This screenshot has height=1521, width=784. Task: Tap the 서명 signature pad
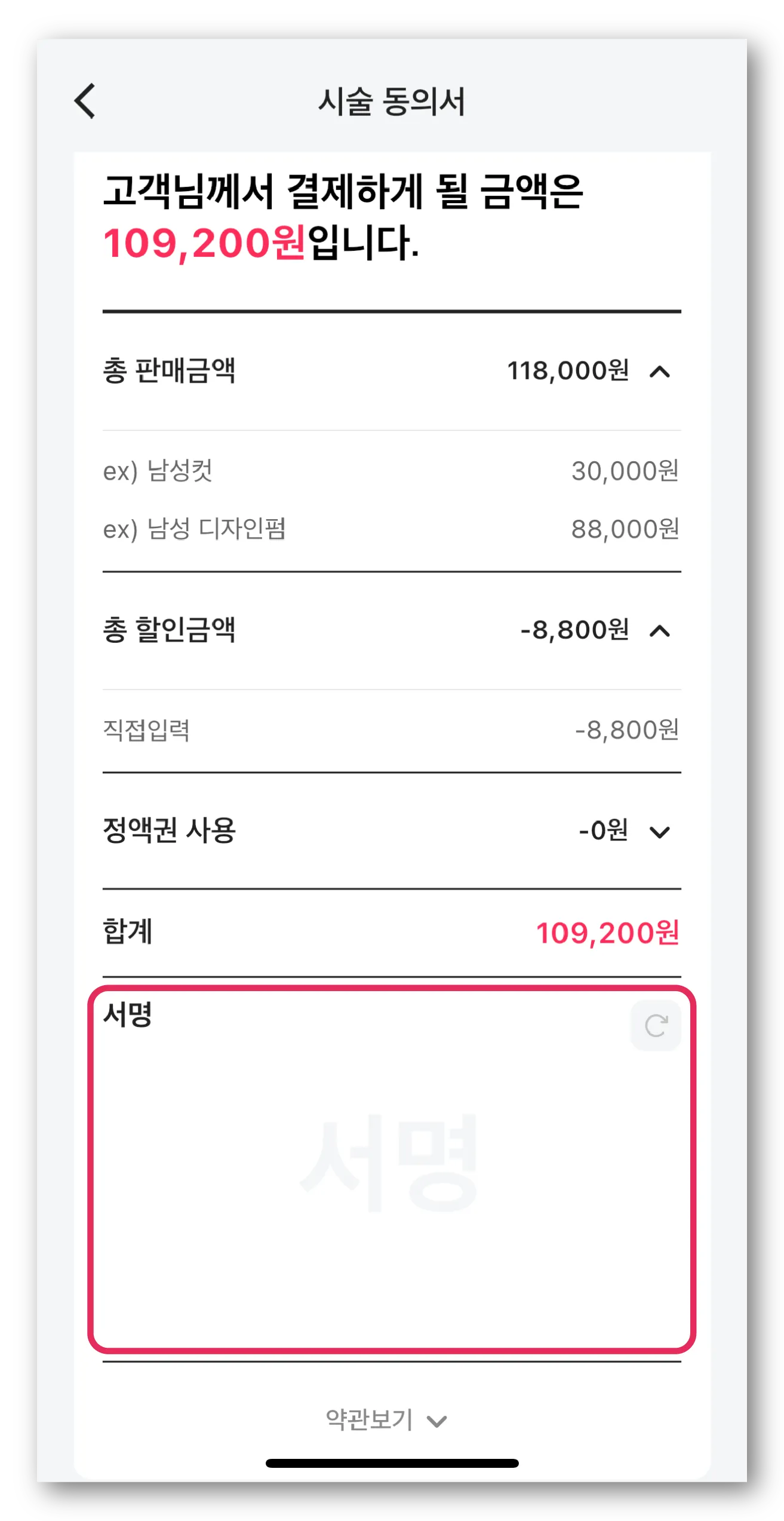click(x=391, y=1171)
